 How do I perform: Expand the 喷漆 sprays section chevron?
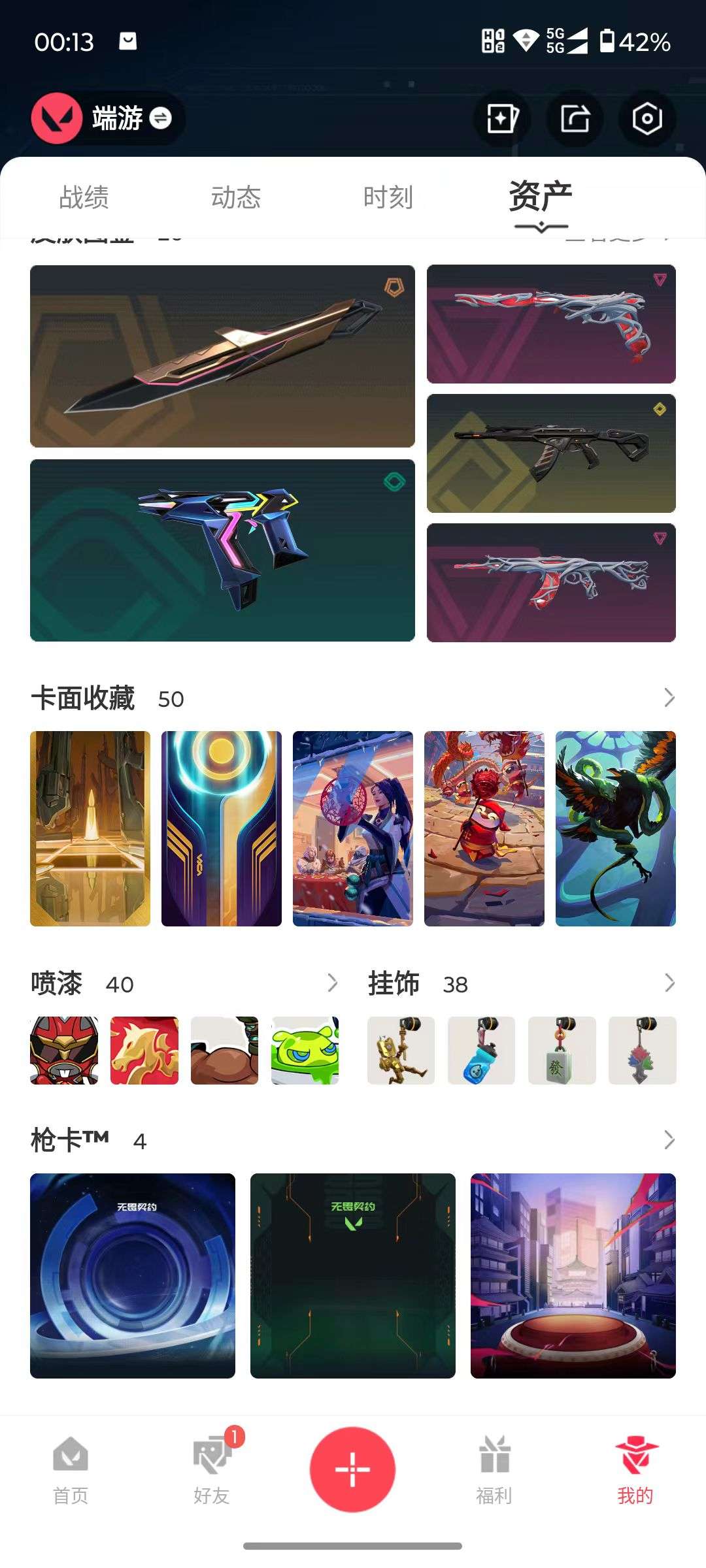pyautogui.click(x=333, y=983)
